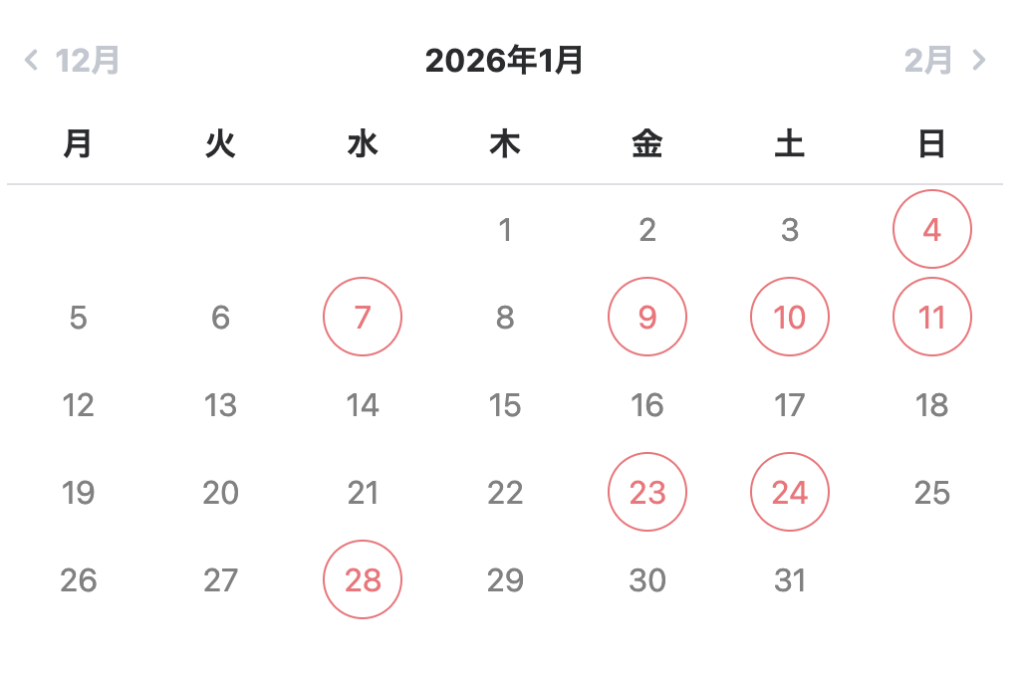Go to next month 2月
The width and height of the screenshot is (1024, 679).
click(944, 61)
